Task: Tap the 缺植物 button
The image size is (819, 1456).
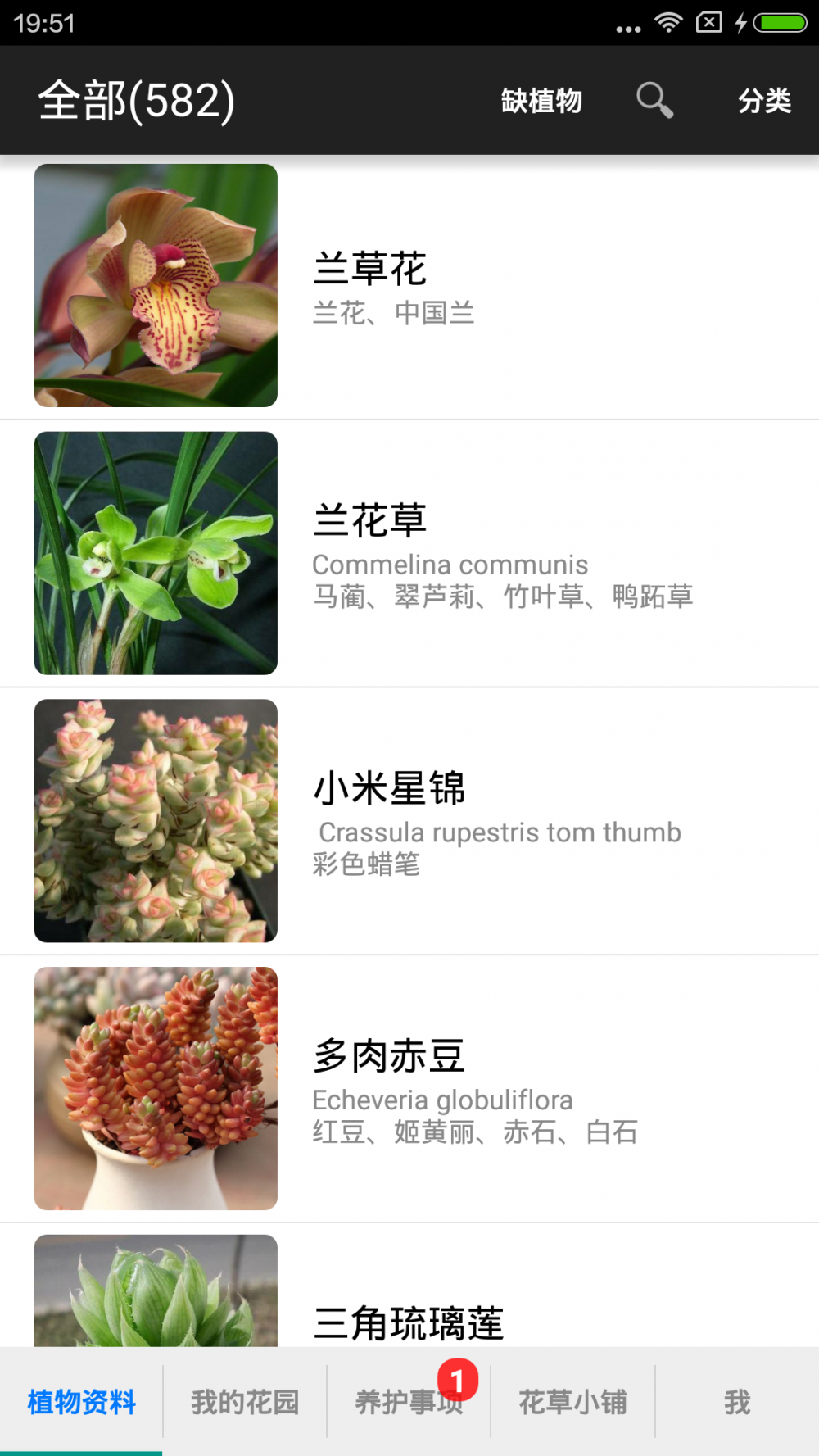Action: click(541, 101)
